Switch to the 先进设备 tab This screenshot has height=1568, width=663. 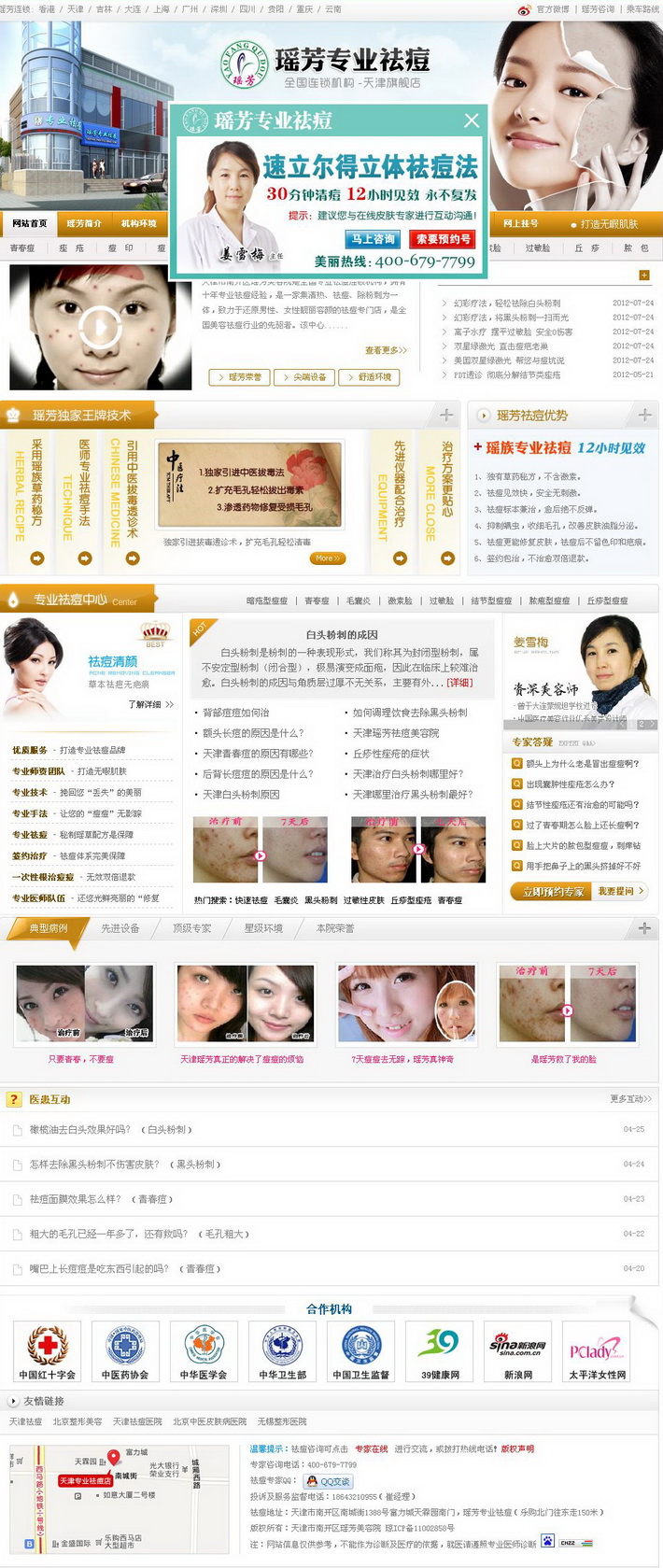pos(120,928)
